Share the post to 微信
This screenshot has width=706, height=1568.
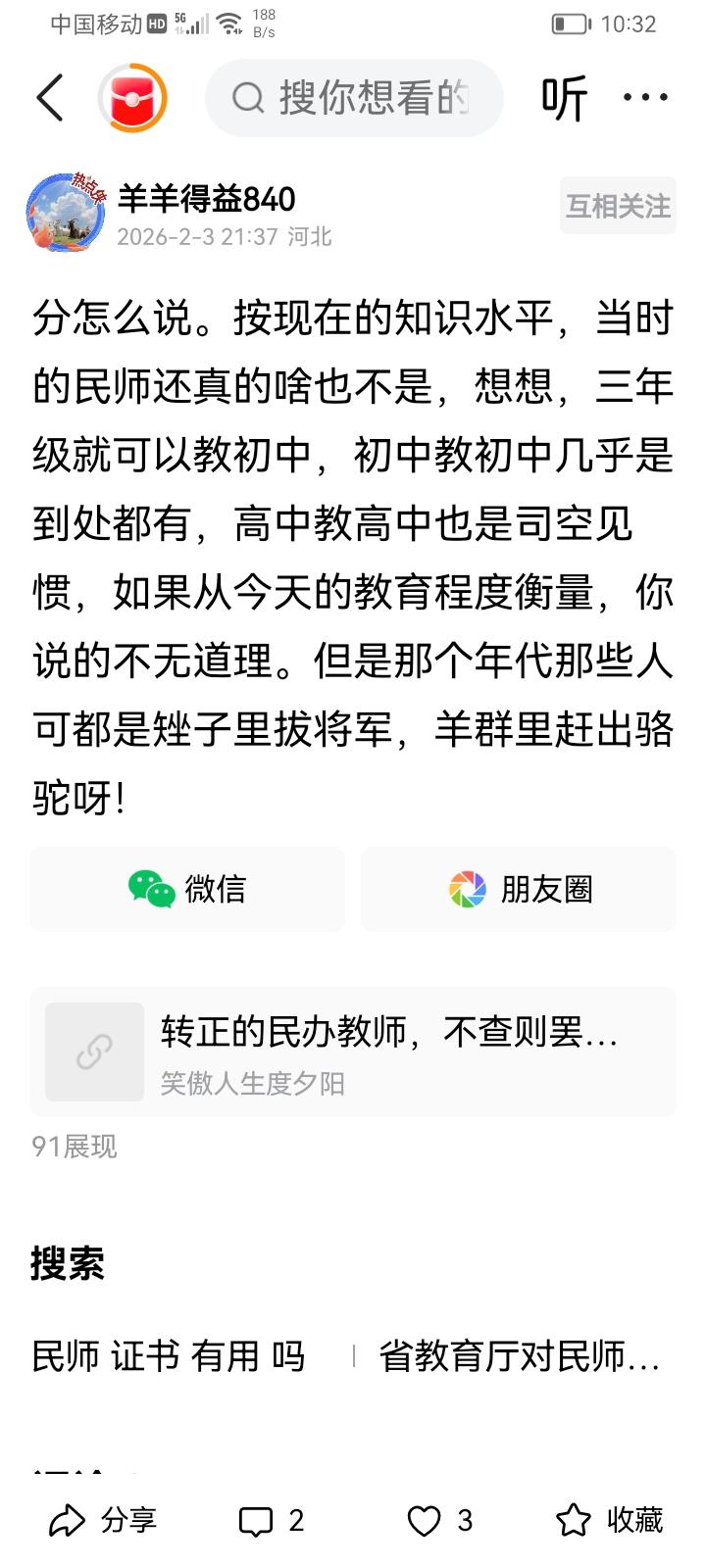186,890
